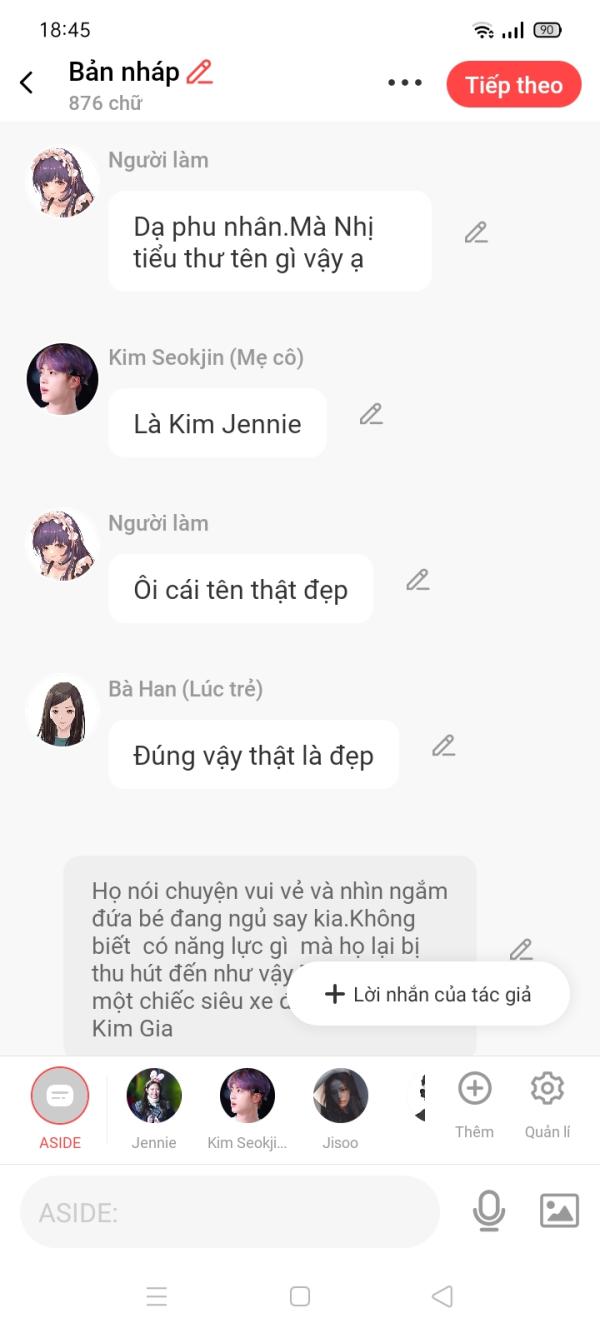Edit the 'Dạ phu nhân' message
Image resolution: width=600 pixels, height=1333 pixels.
point(476,233)
